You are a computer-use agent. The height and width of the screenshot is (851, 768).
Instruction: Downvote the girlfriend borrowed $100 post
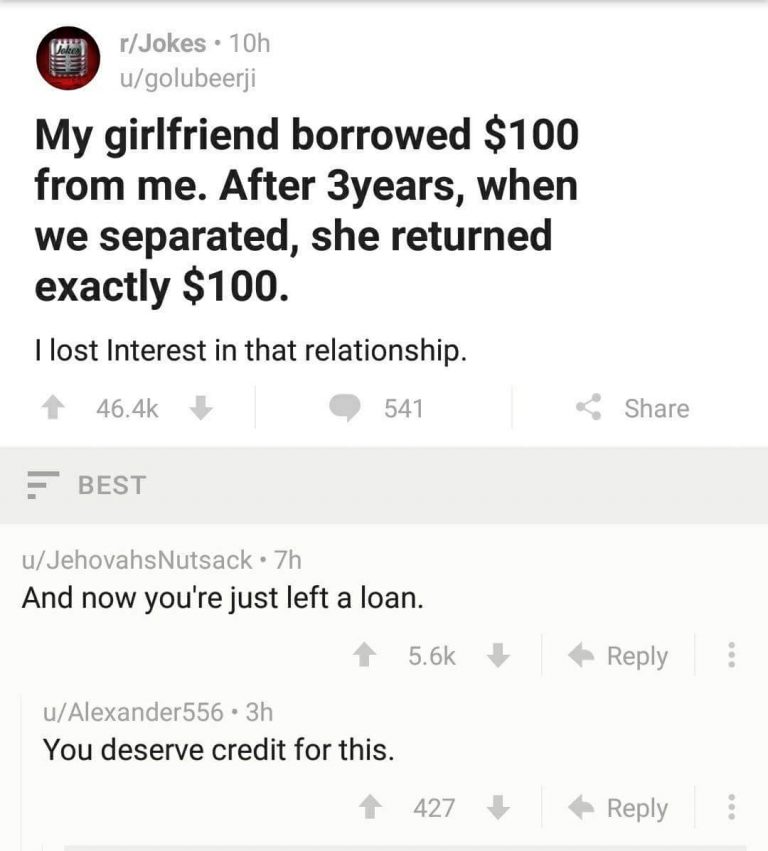point(200,408)
